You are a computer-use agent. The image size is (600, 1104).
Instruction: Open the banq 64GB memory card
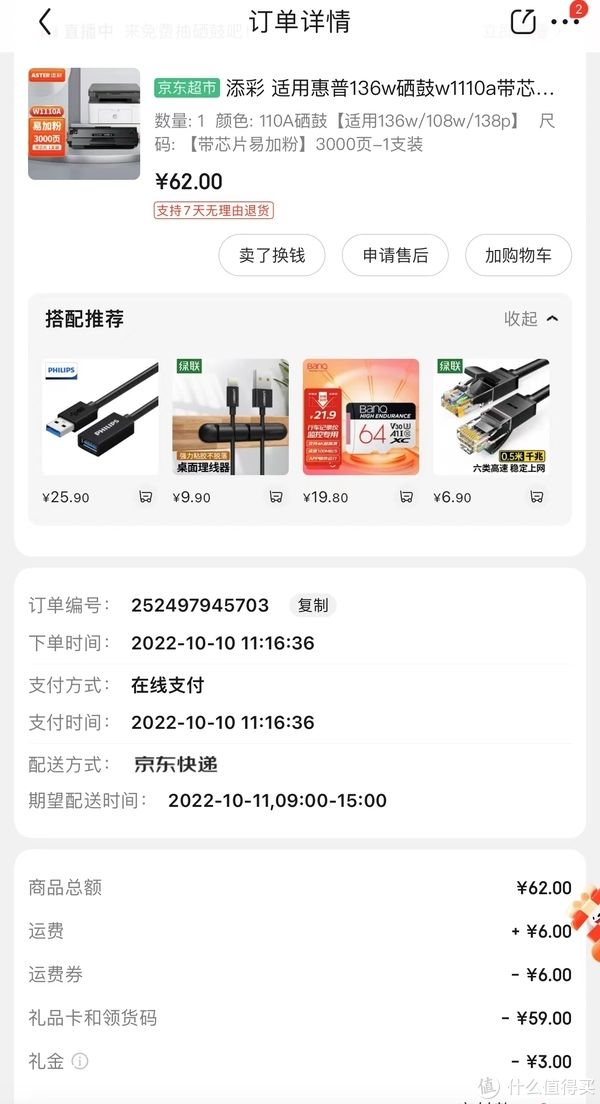coord(361,417)
